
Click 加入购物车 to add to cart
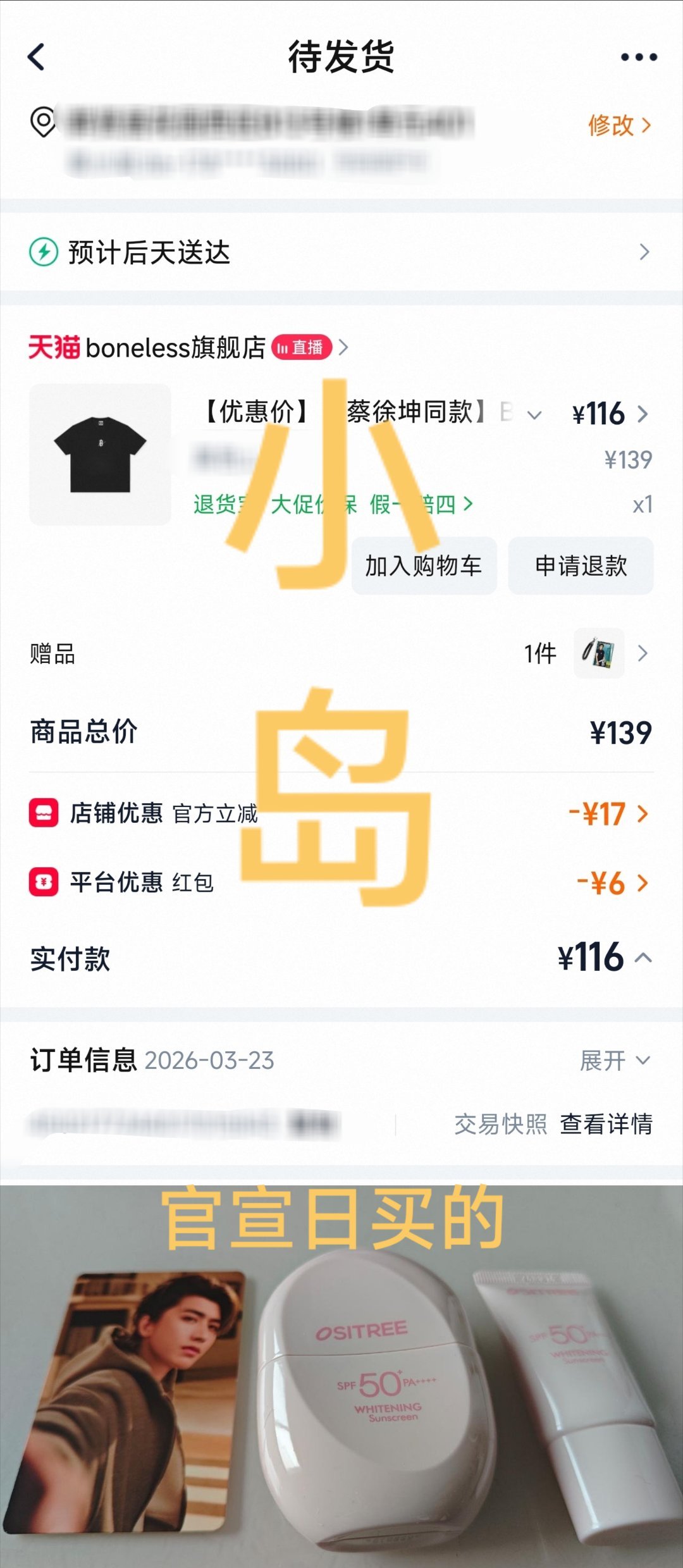point(425,567)
